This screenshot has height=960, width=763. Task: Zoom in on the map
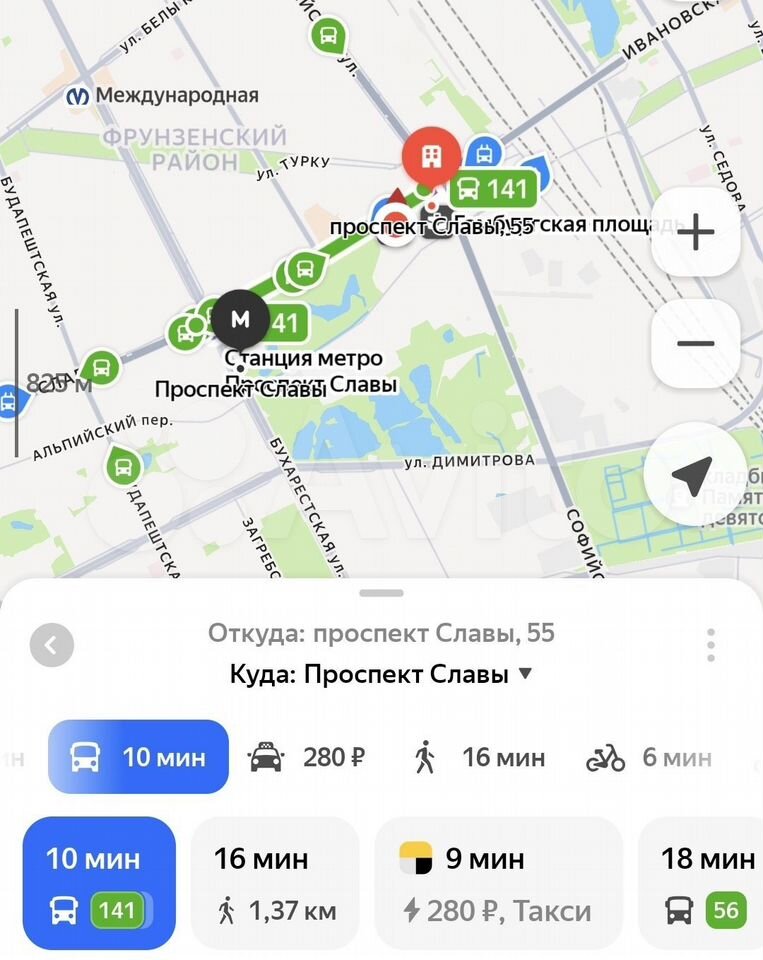(x=695, y=232)
